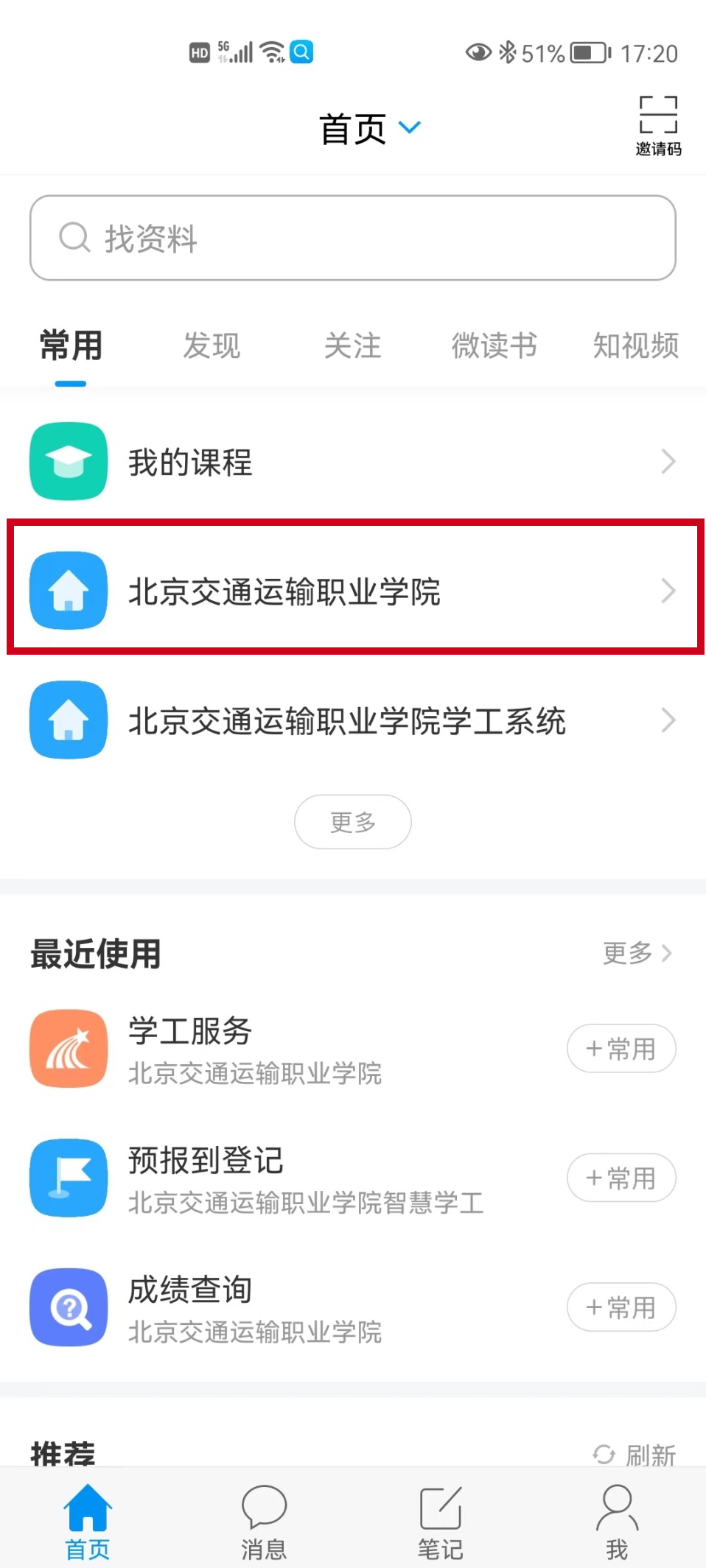
Task: Go to the 消息 tab
Action: coord(264,1522)
